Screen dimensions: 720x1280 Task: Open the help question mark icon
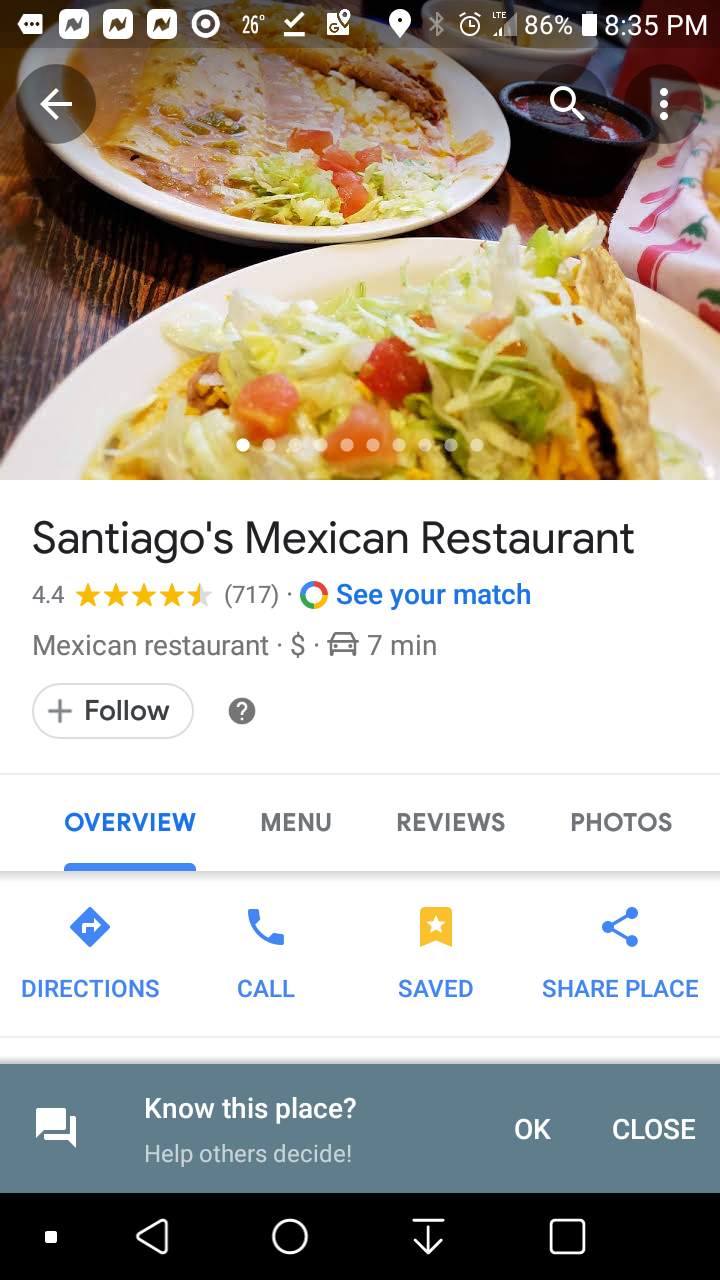pyautogui.click(x=242, y=711)
